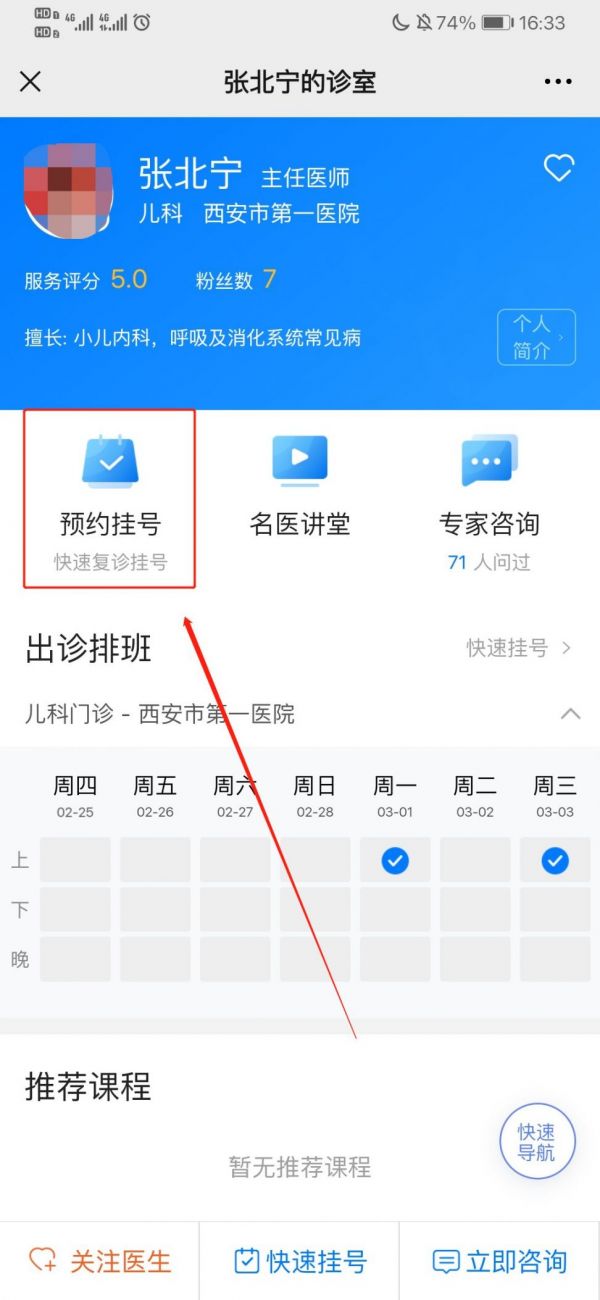Select the Wednesday 03-03 morning slot
This screenshot has width=600, height=1300.
pyautogui.click(x=555, y=860)
